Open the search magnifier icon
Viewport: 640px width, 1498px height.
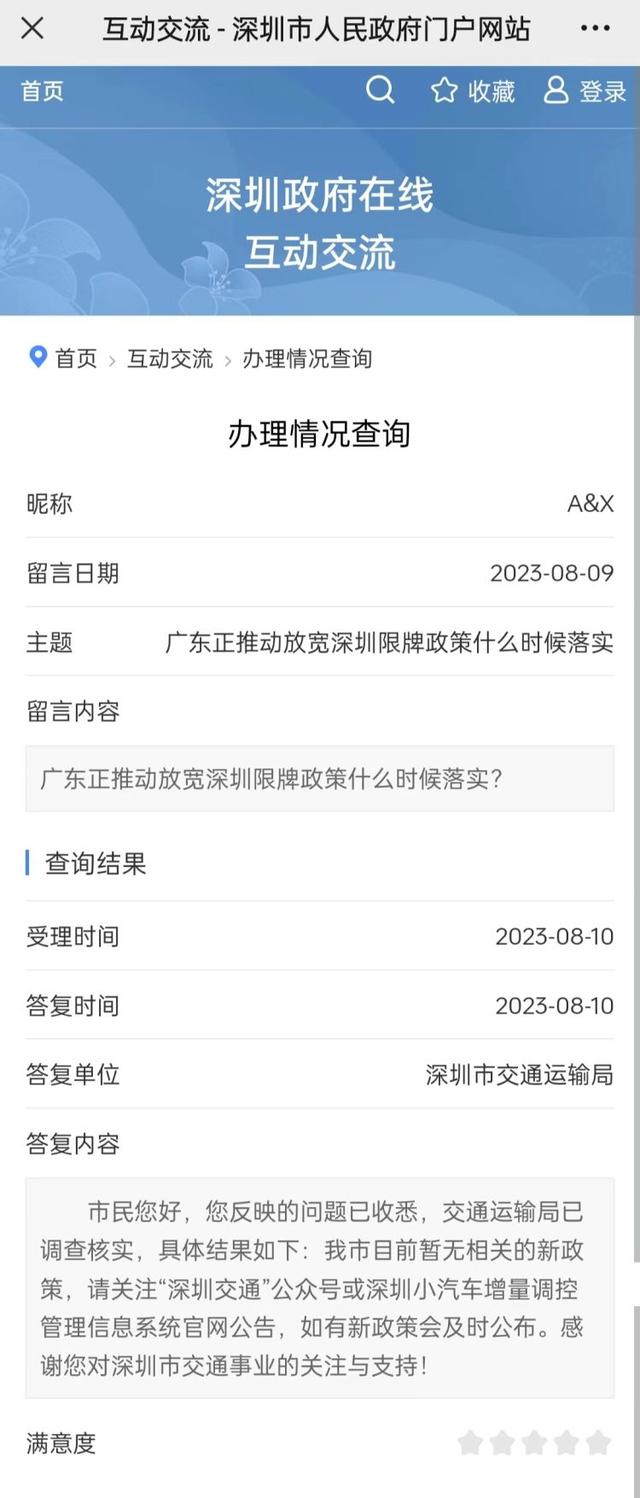(x=380, y=91)
